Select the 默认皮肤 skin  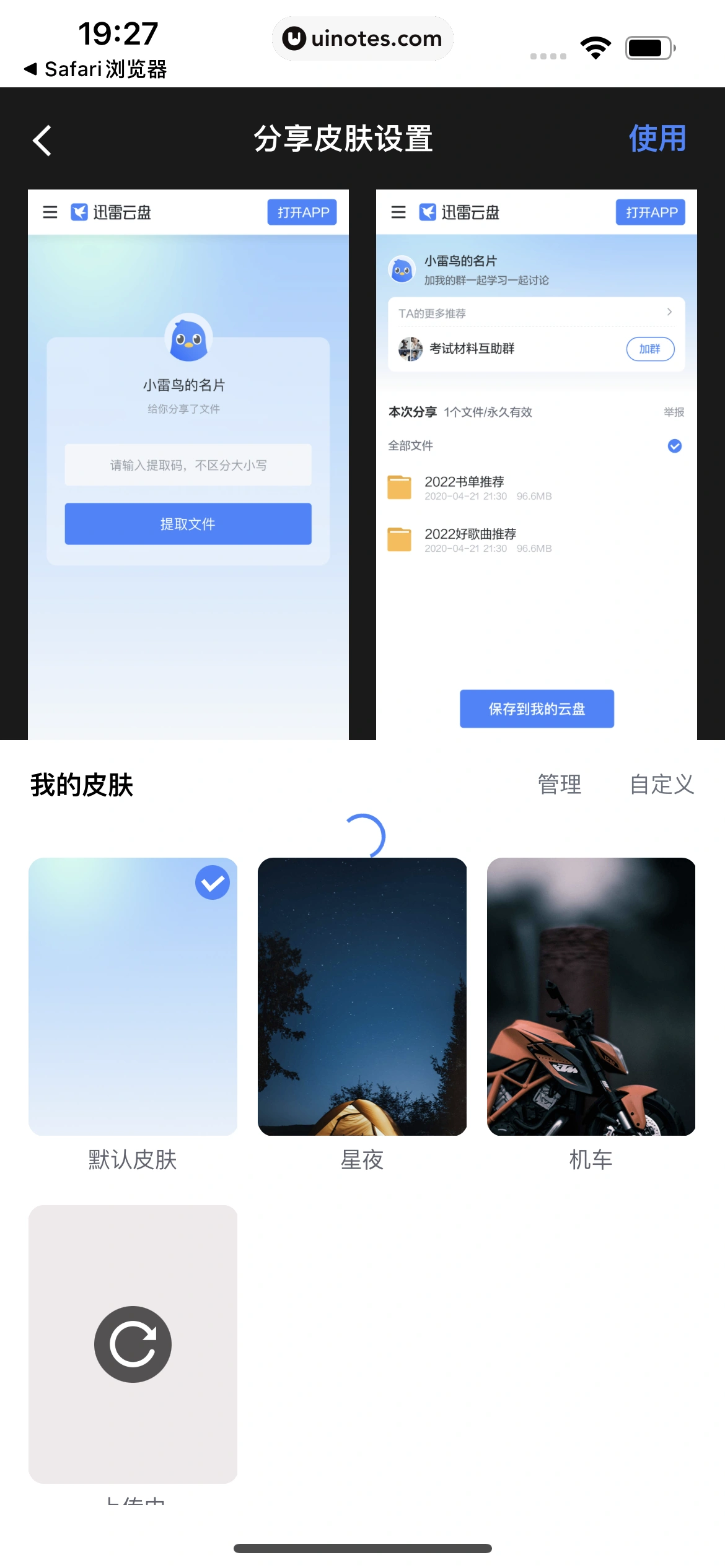click(133, 996)
